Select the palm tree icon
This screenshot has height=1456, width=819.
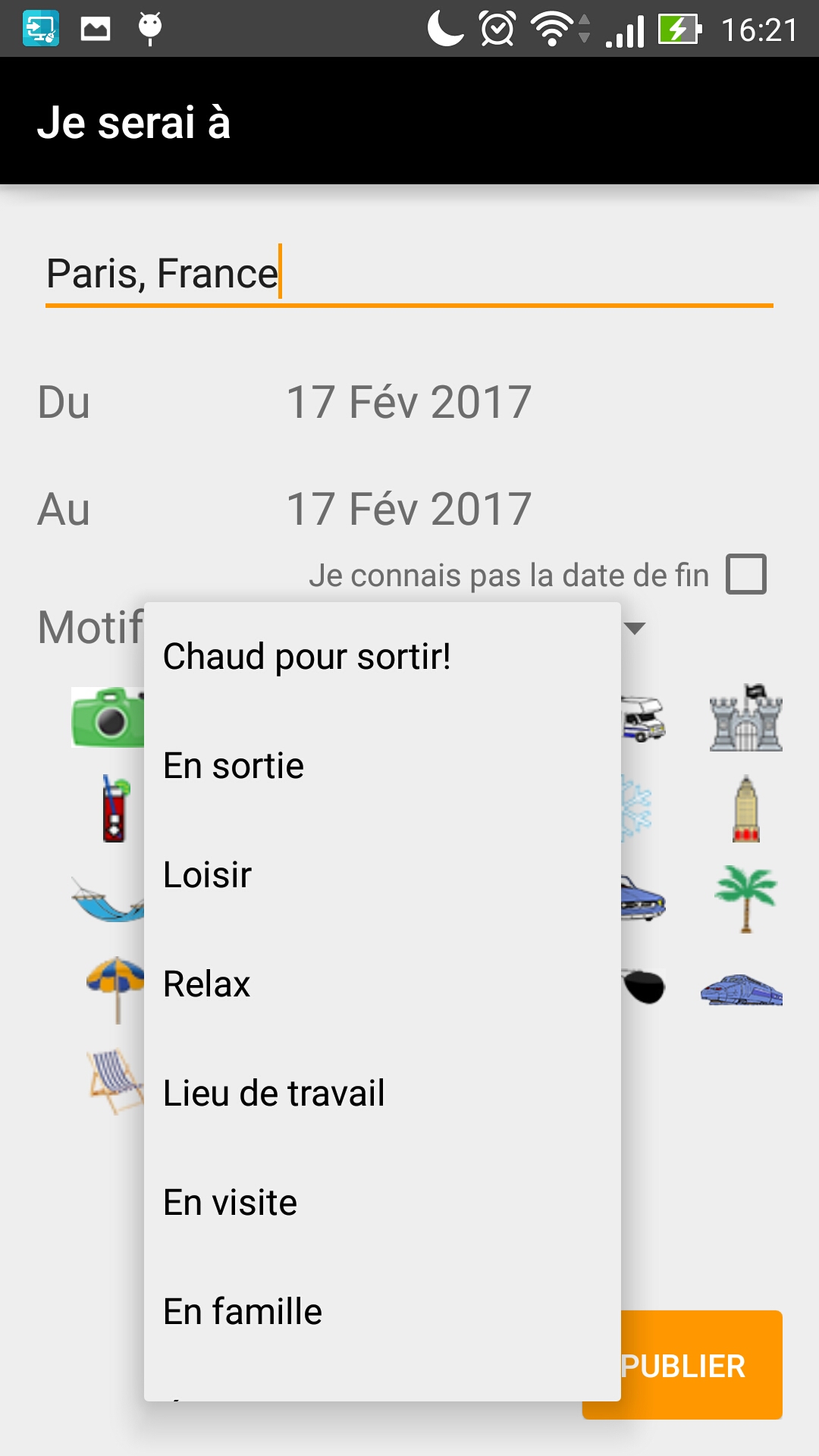[745, 898]
